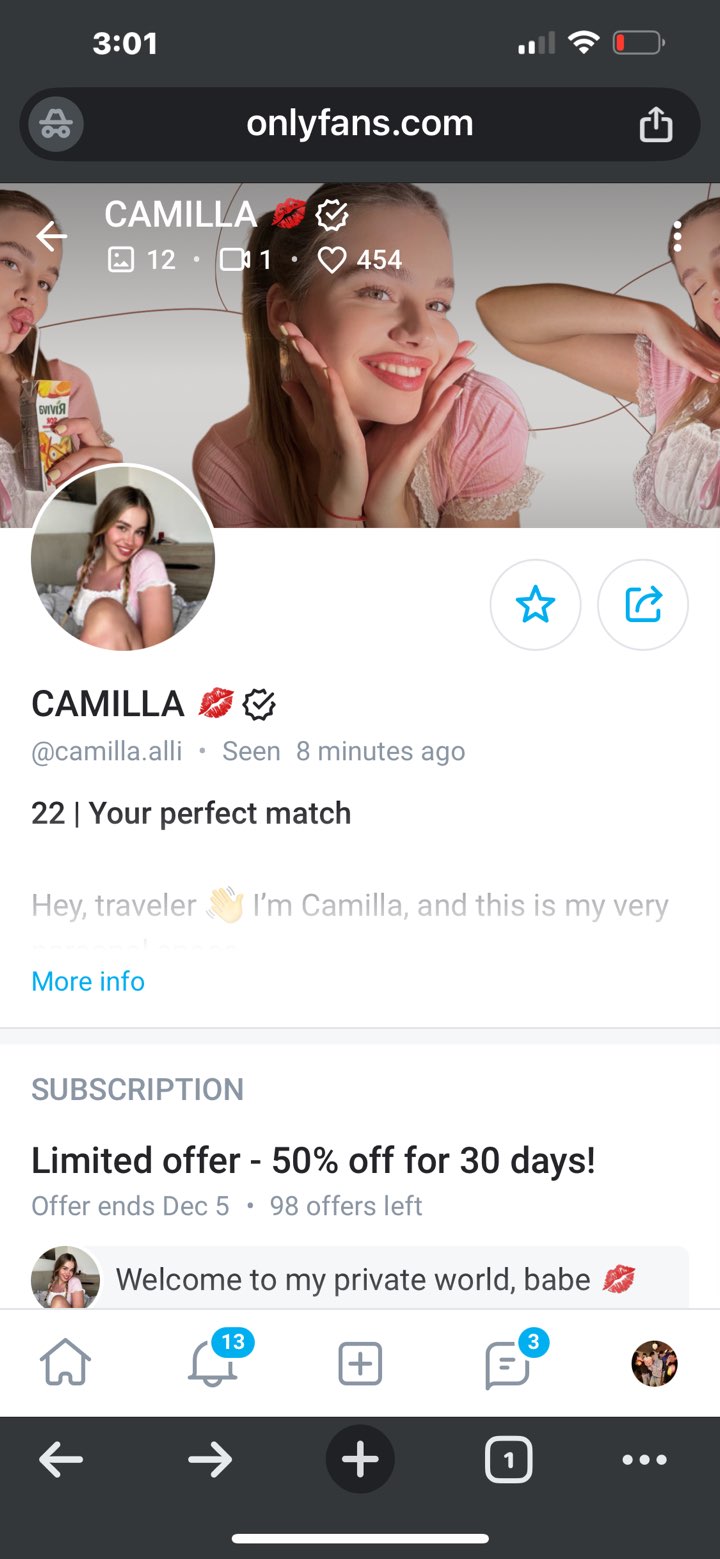Go to the home feed tab
Image resolution: width=720 pixels, height=1559 pixels.
tap(65, 1363)
